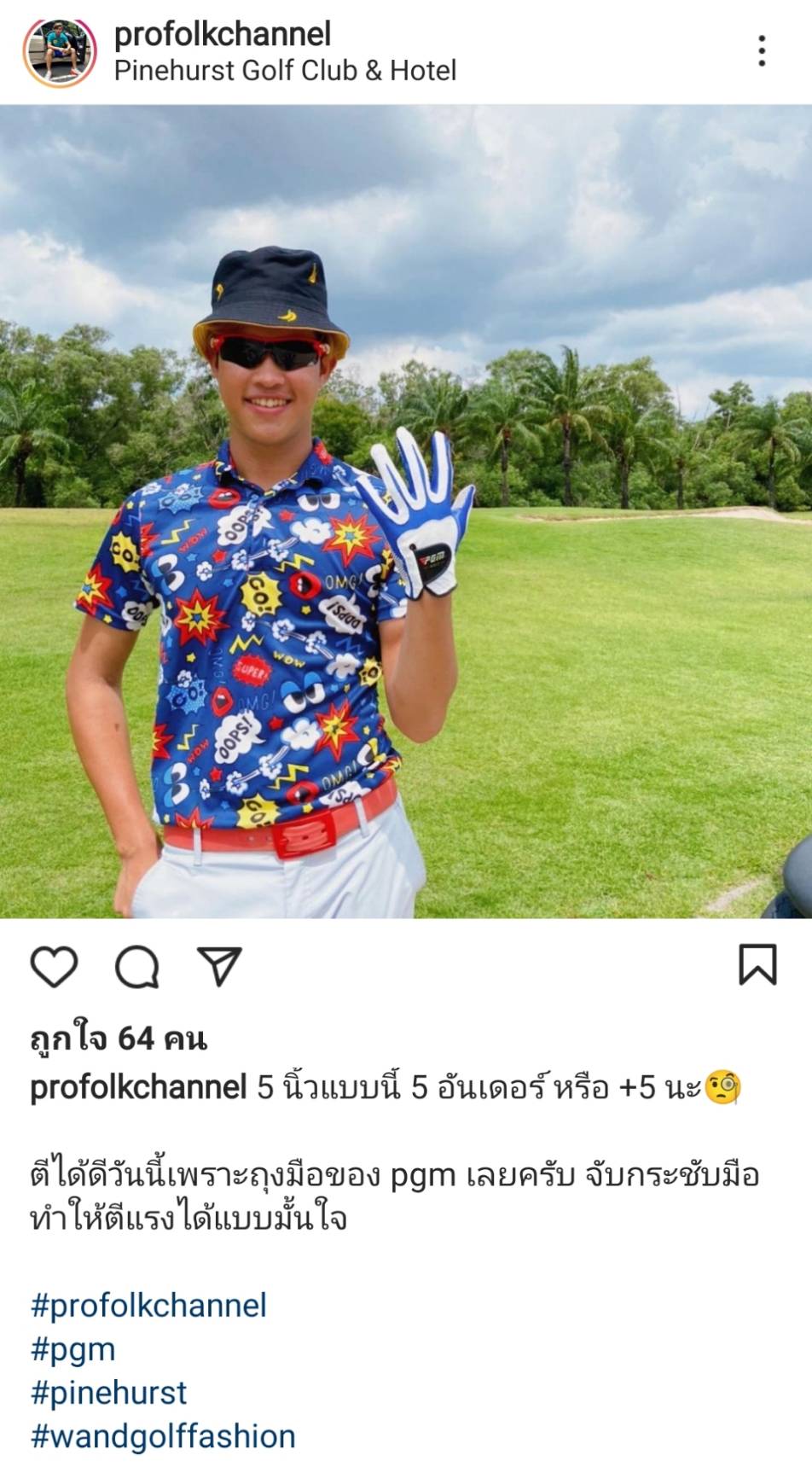Open the profolkchannel username in the header
The image size is (812, 1467).
[223, 34]
